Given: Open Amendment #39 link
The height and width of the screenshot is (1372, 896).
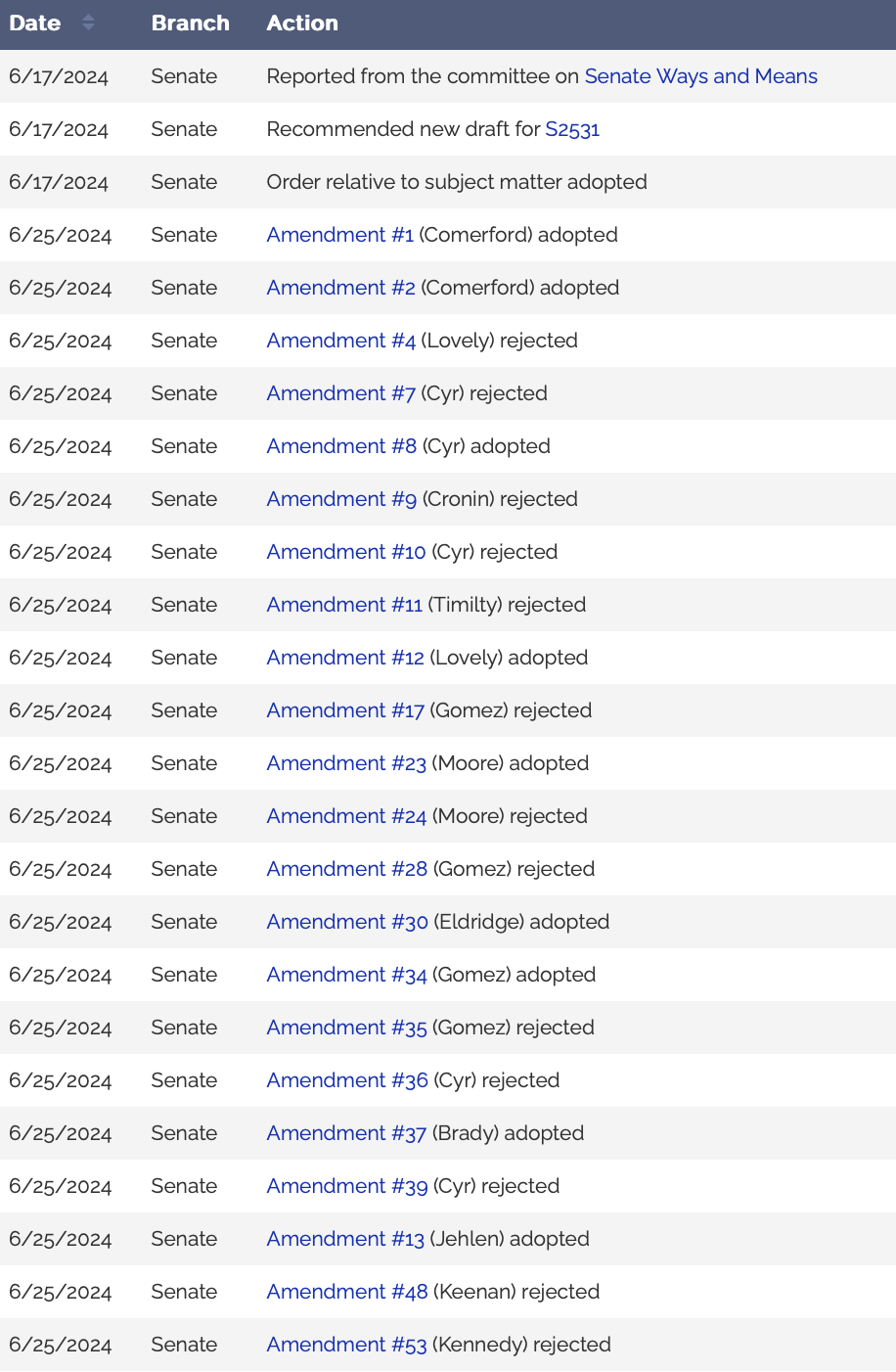Looking at the screenshot, I should (346, 1186).
